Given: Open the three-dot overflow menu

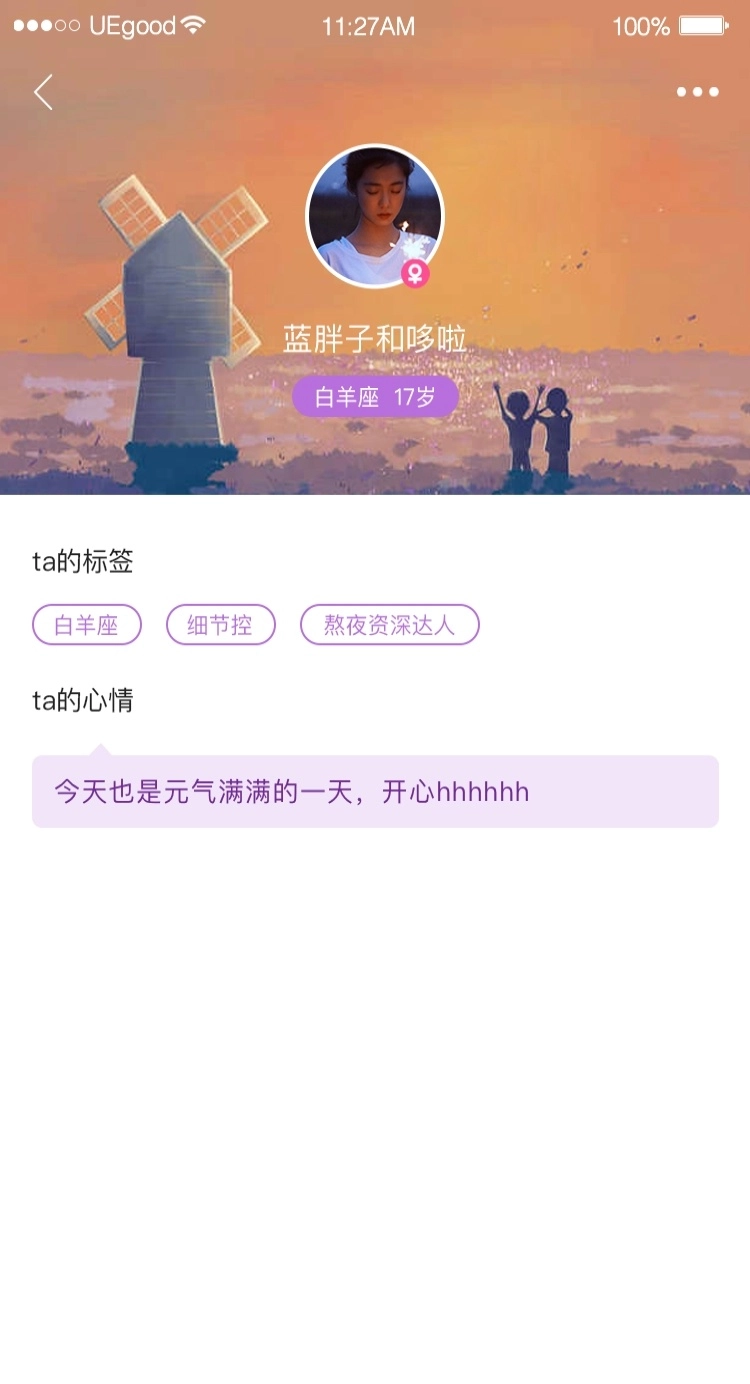Looking at the screenshot, I should 697,92.
